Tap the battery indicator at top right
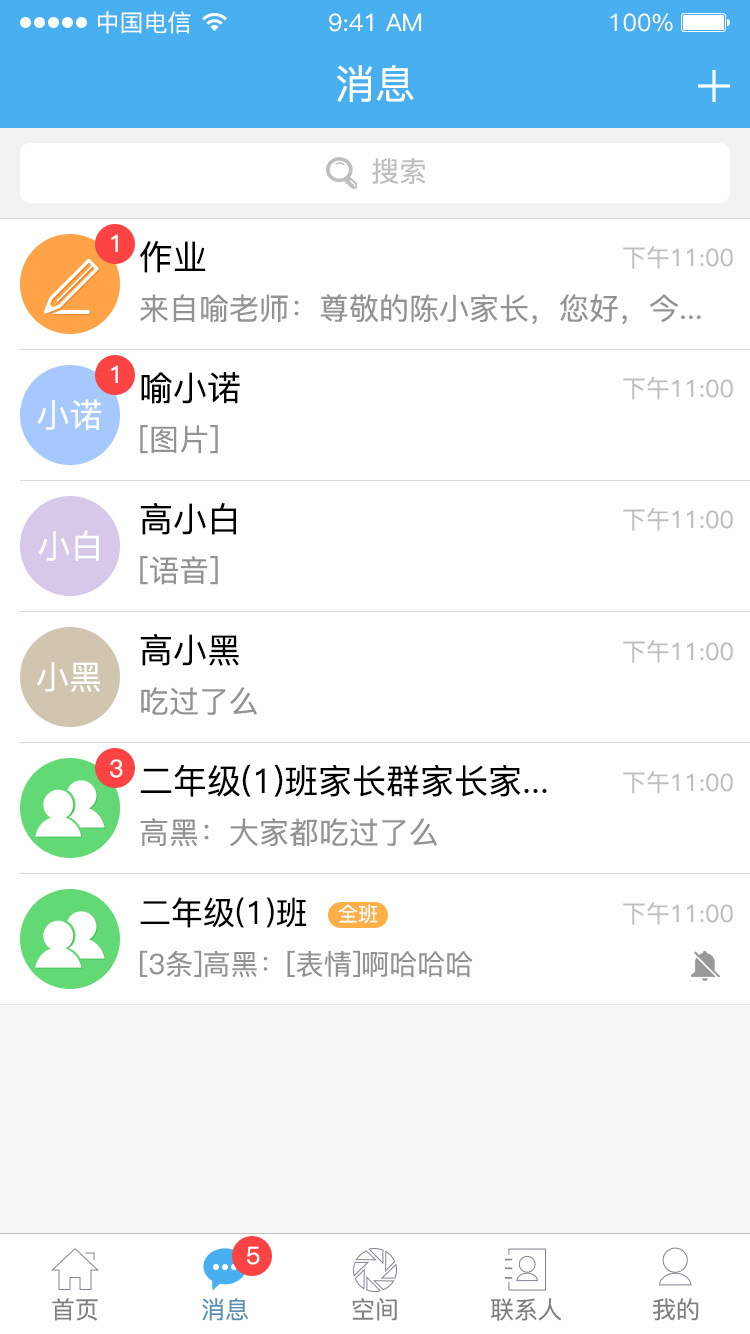The width and height of the screenshot is (750, 1334). (706, 22)
